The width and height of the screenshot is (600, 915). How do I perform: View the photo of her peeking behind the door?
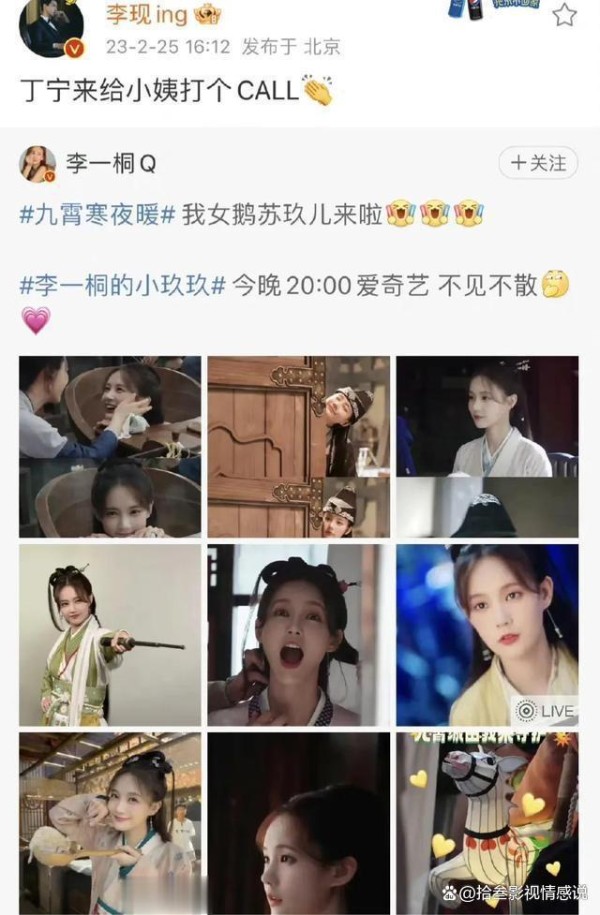(x=298, y=446)
